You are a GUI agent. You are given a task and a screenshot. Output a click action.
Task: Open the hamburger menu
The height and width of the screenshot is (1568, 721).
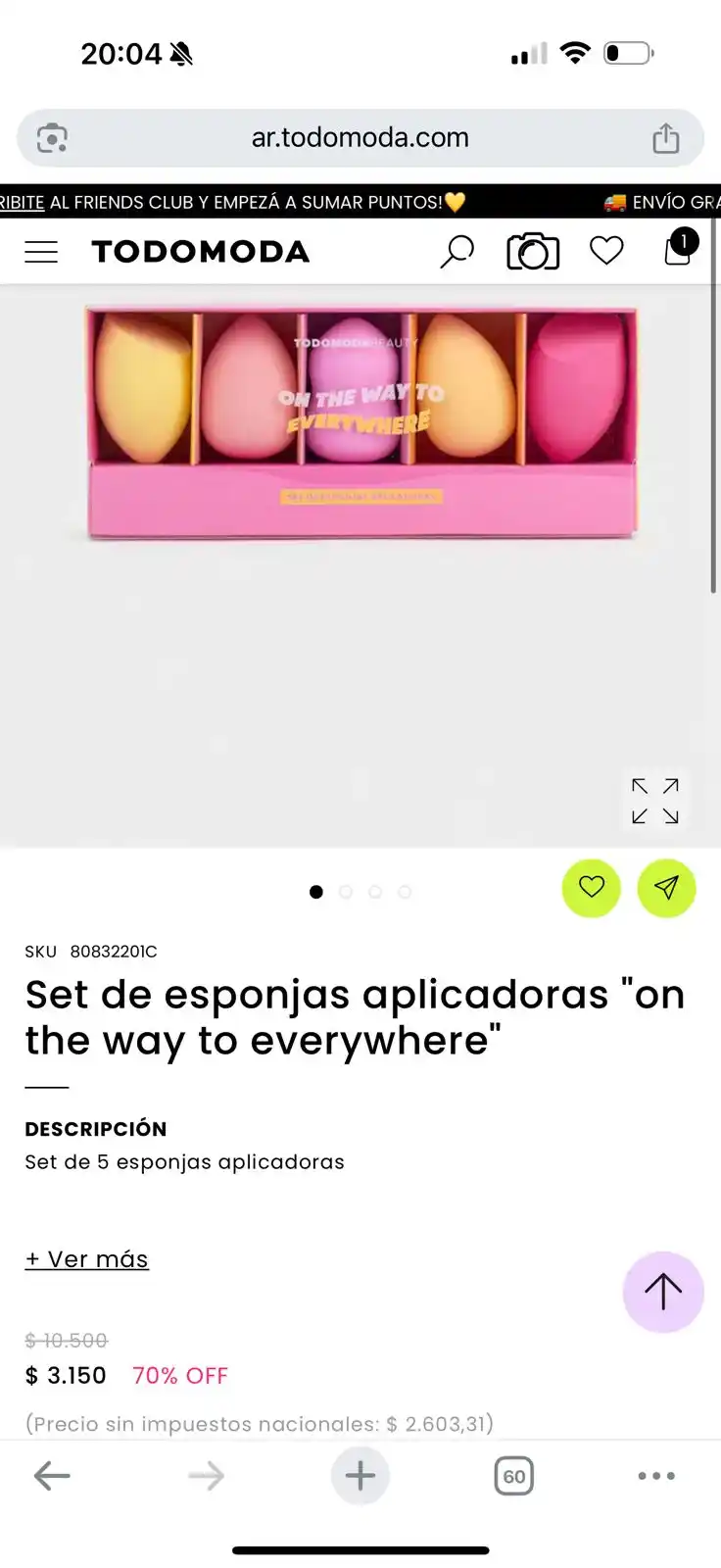(x=41, y=252)
